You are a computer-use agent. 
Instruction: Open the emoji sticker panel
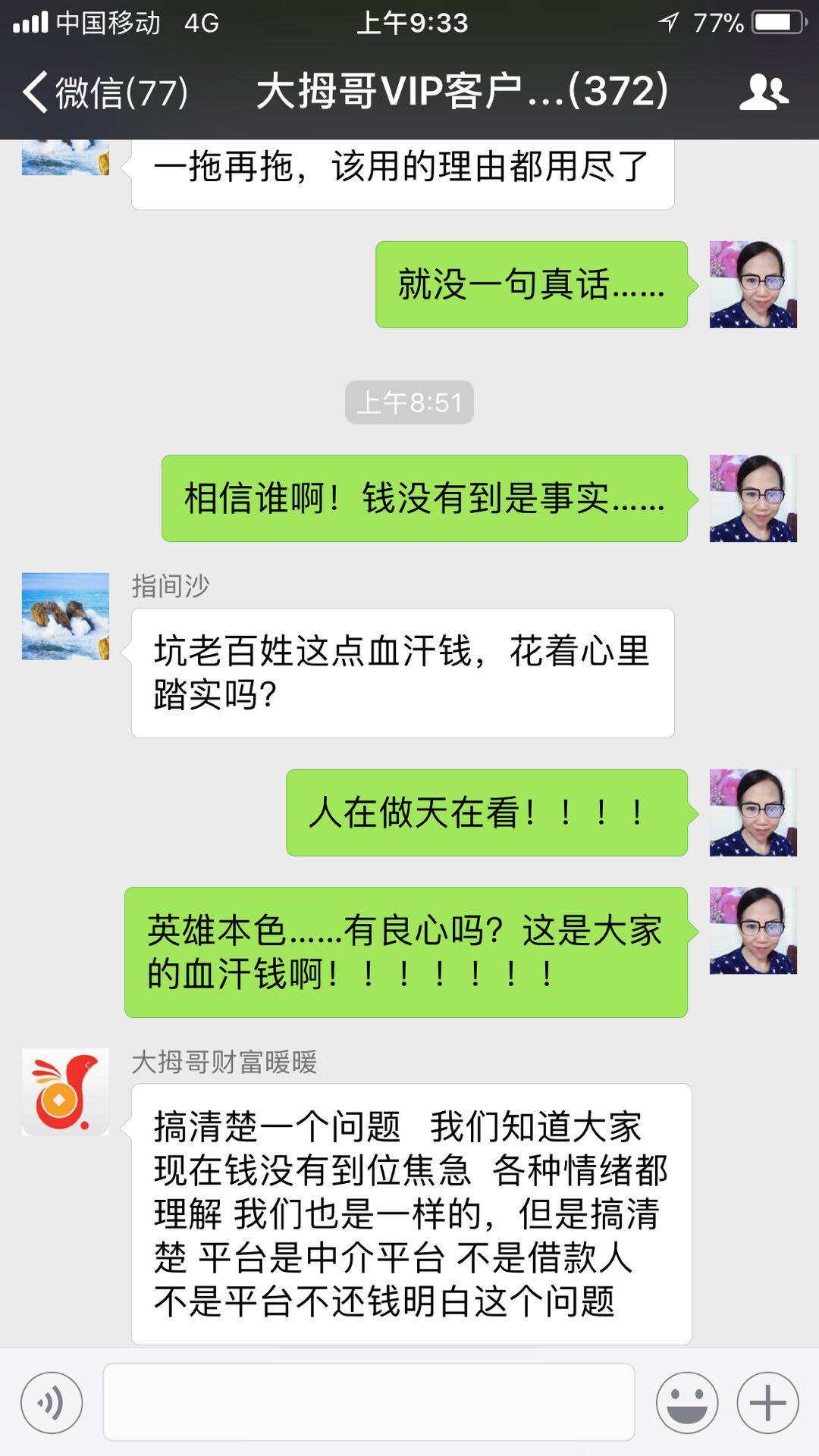click(687, 1402)
